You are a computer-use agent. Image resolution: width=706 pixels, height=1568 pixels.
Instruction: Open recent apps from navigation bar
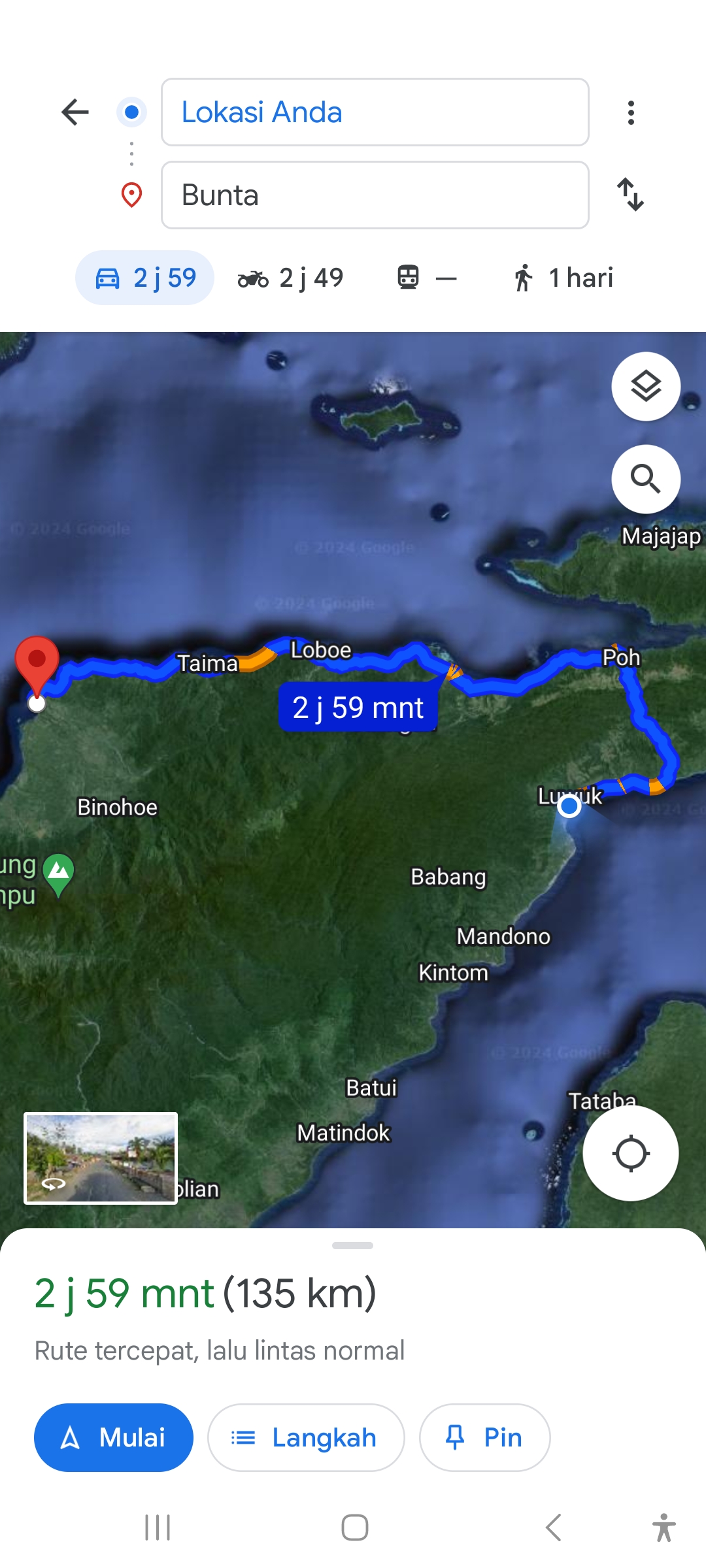158,1527
